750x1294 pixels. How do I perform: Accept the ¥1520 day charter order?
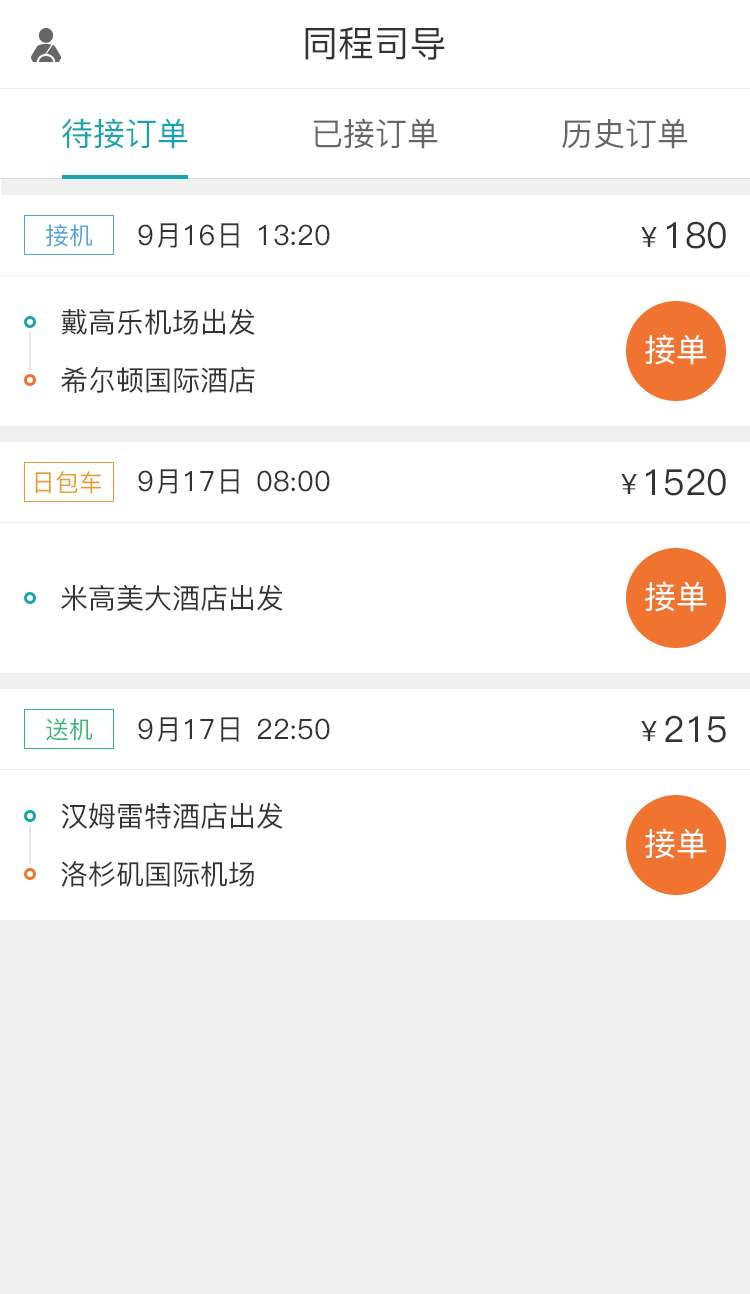coord(676,598)
